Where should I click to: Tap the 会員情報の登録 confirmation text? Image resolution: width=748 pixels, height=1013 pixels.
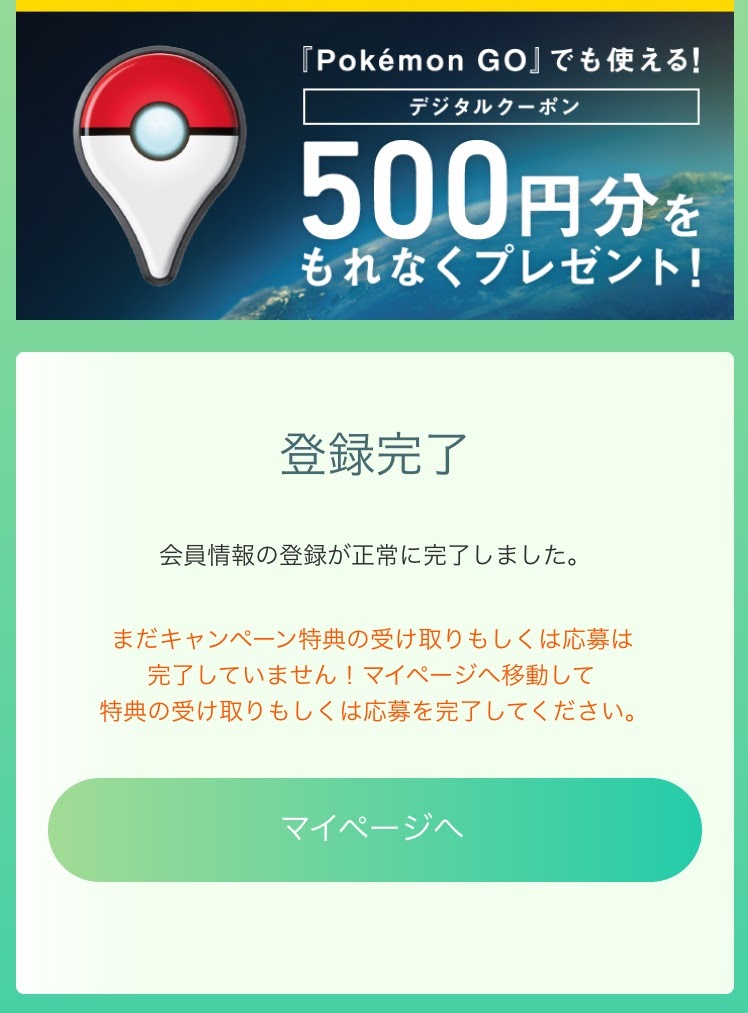[373, 551]
